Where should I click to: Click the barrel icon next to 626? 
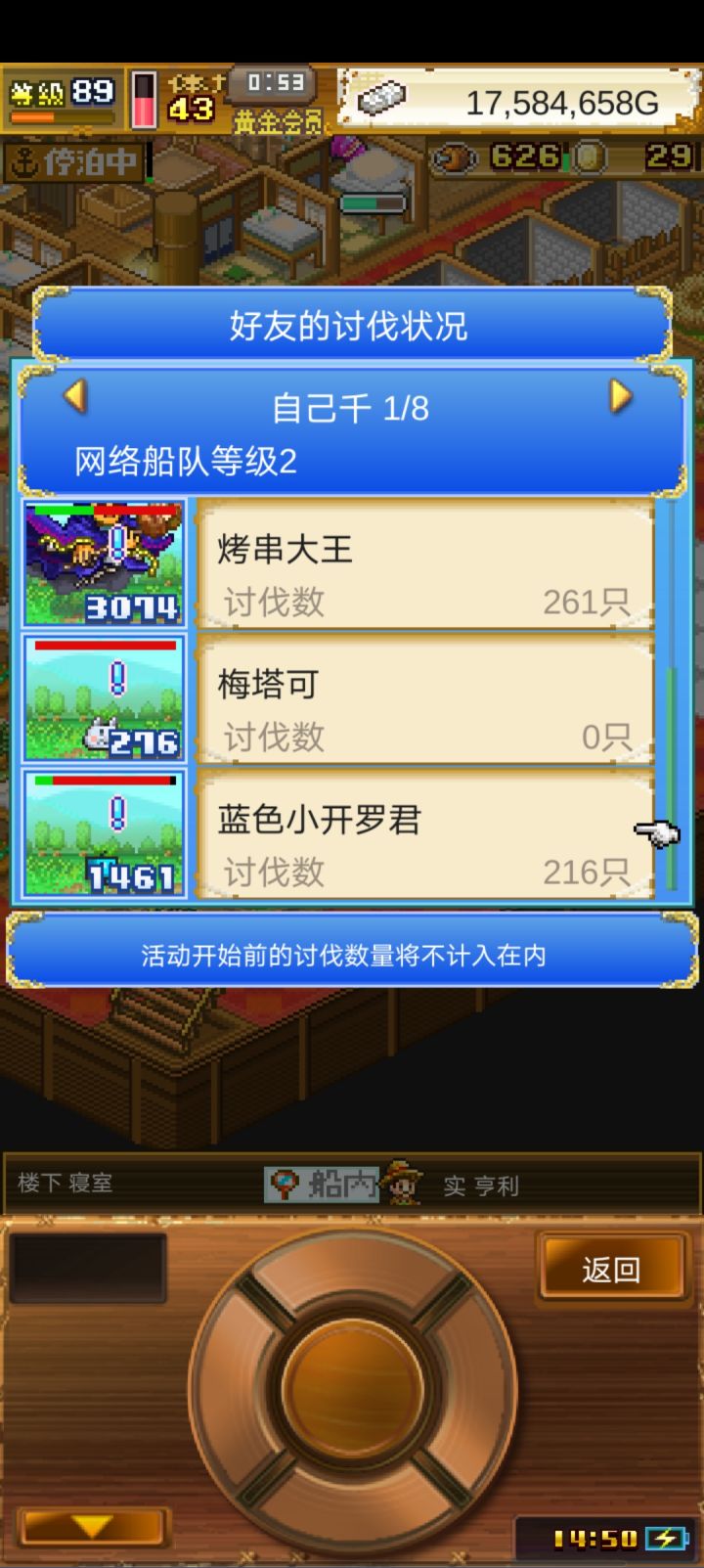(x=455, y=157)
